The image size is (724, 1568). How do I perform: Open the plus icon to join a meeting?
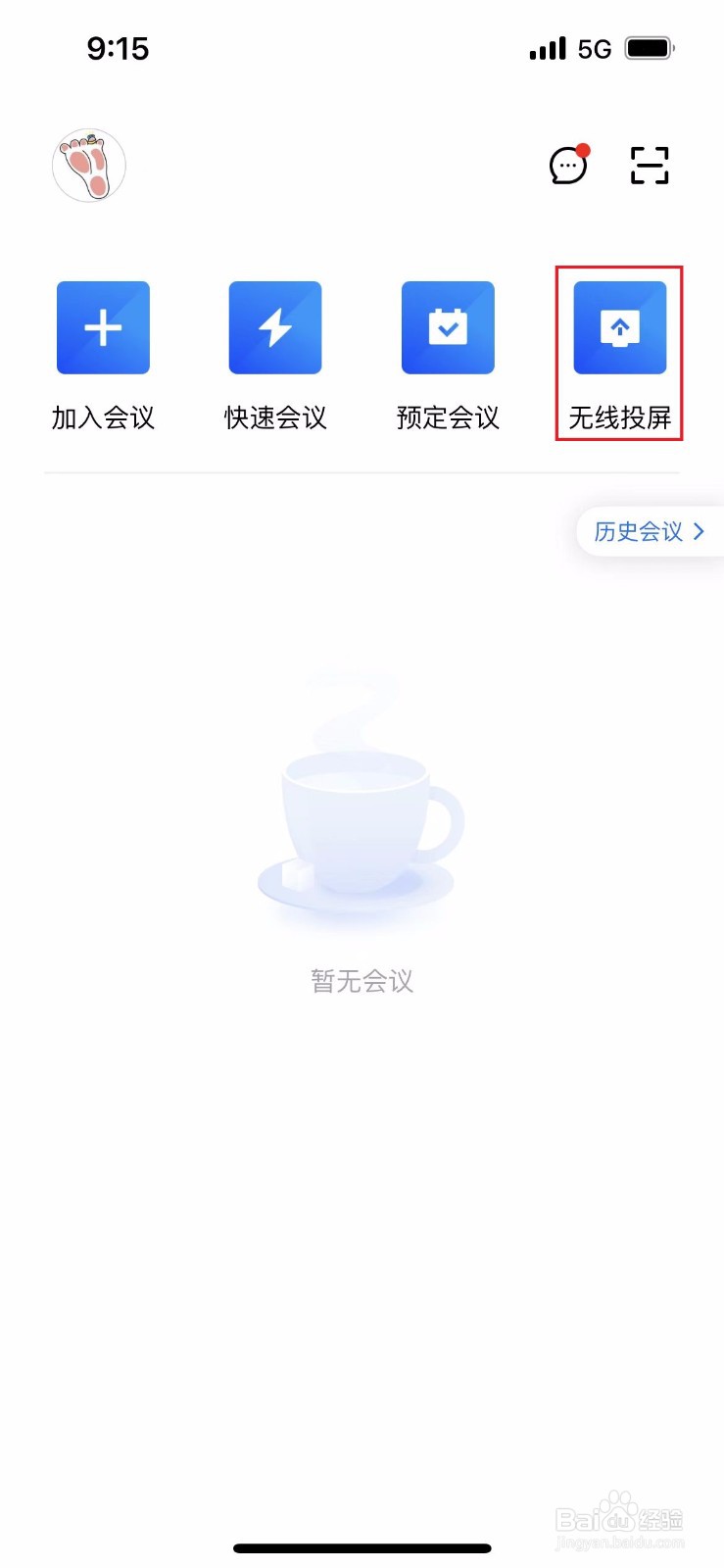[103, 327]
